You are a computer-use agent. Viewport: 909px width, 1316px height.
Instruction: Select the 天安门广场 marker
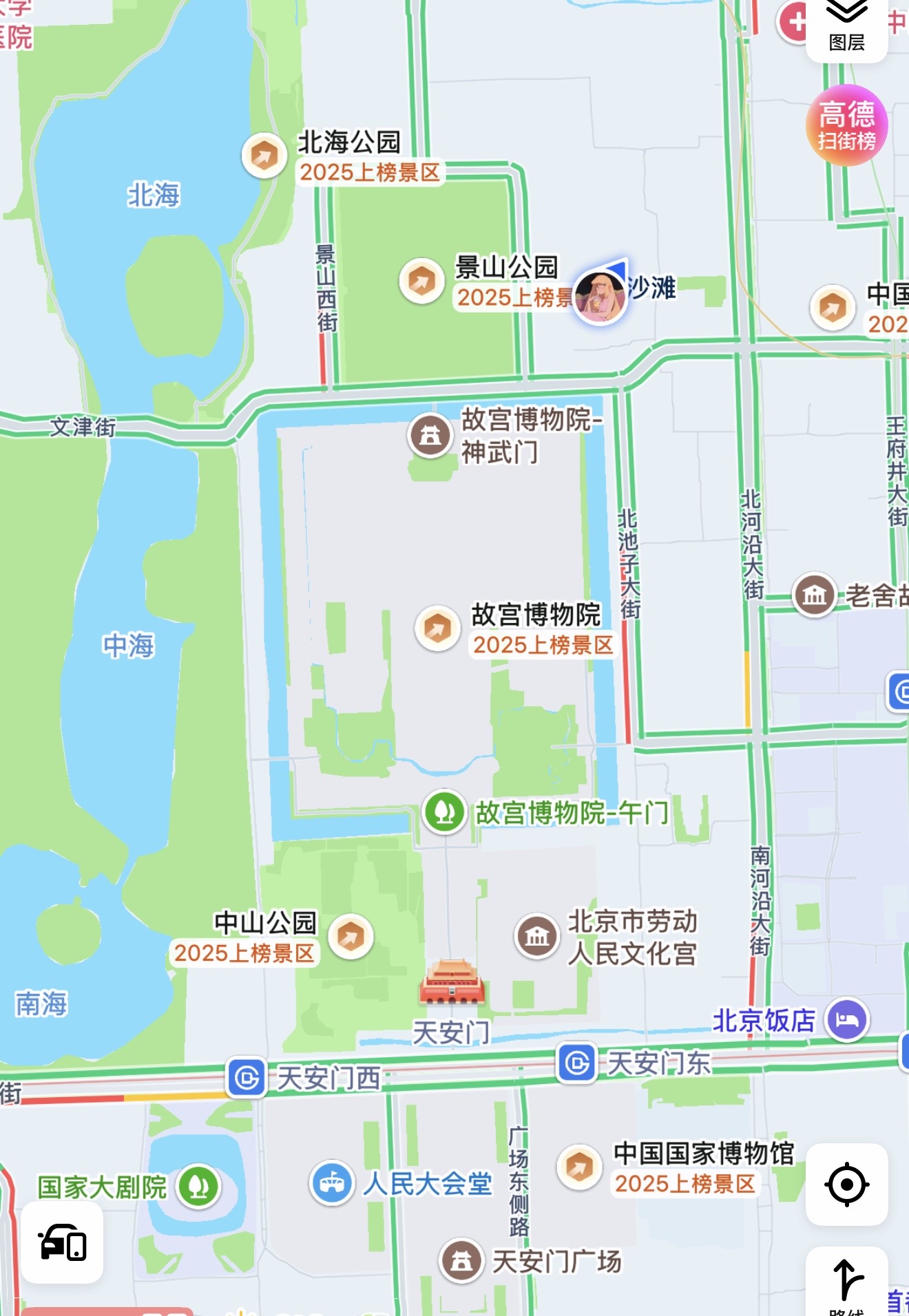[461, 1261]
